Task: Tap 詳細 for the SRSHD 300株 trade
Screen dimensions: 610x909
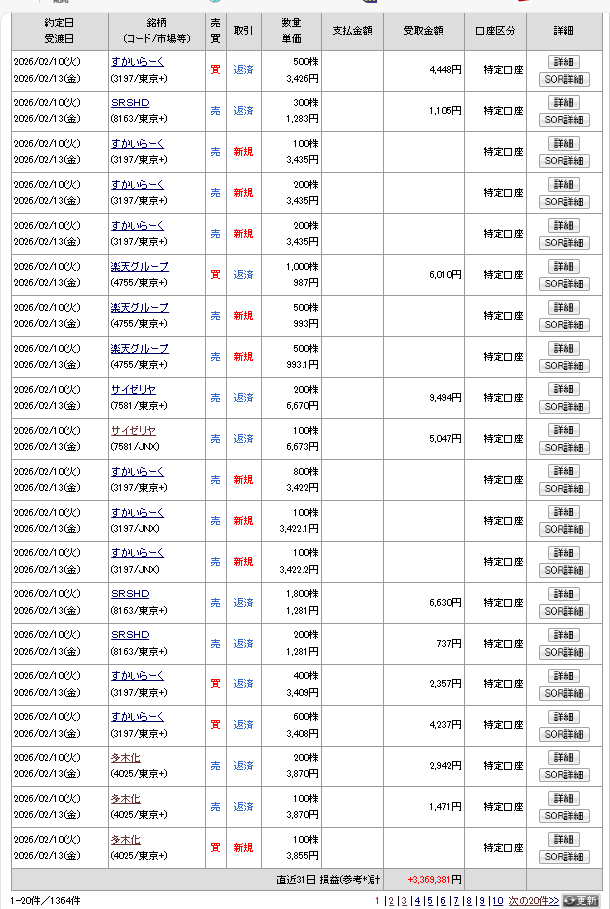Action: (564, 102)
